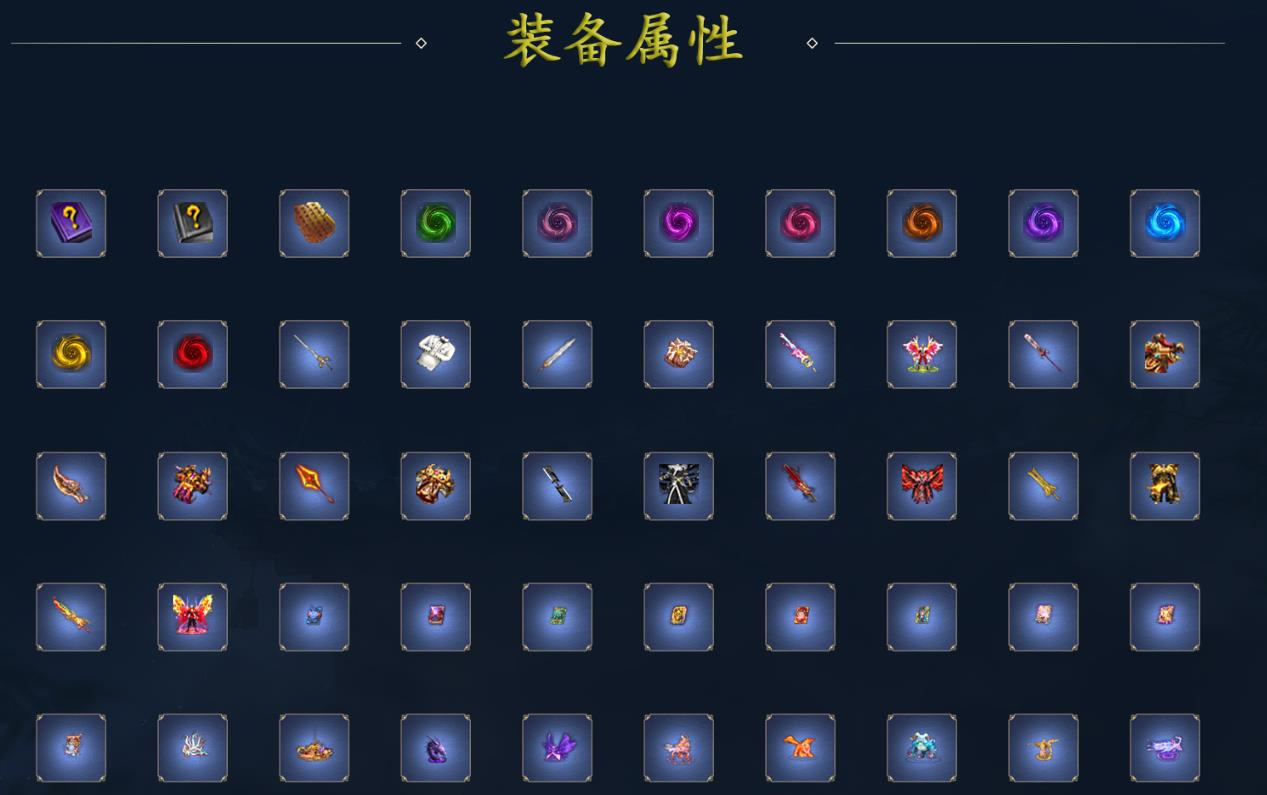Image resolution: width=1267 pixels, height=795 pixels.
Task: Tap the bright blue swirl orb
Action: (1165, 223)
